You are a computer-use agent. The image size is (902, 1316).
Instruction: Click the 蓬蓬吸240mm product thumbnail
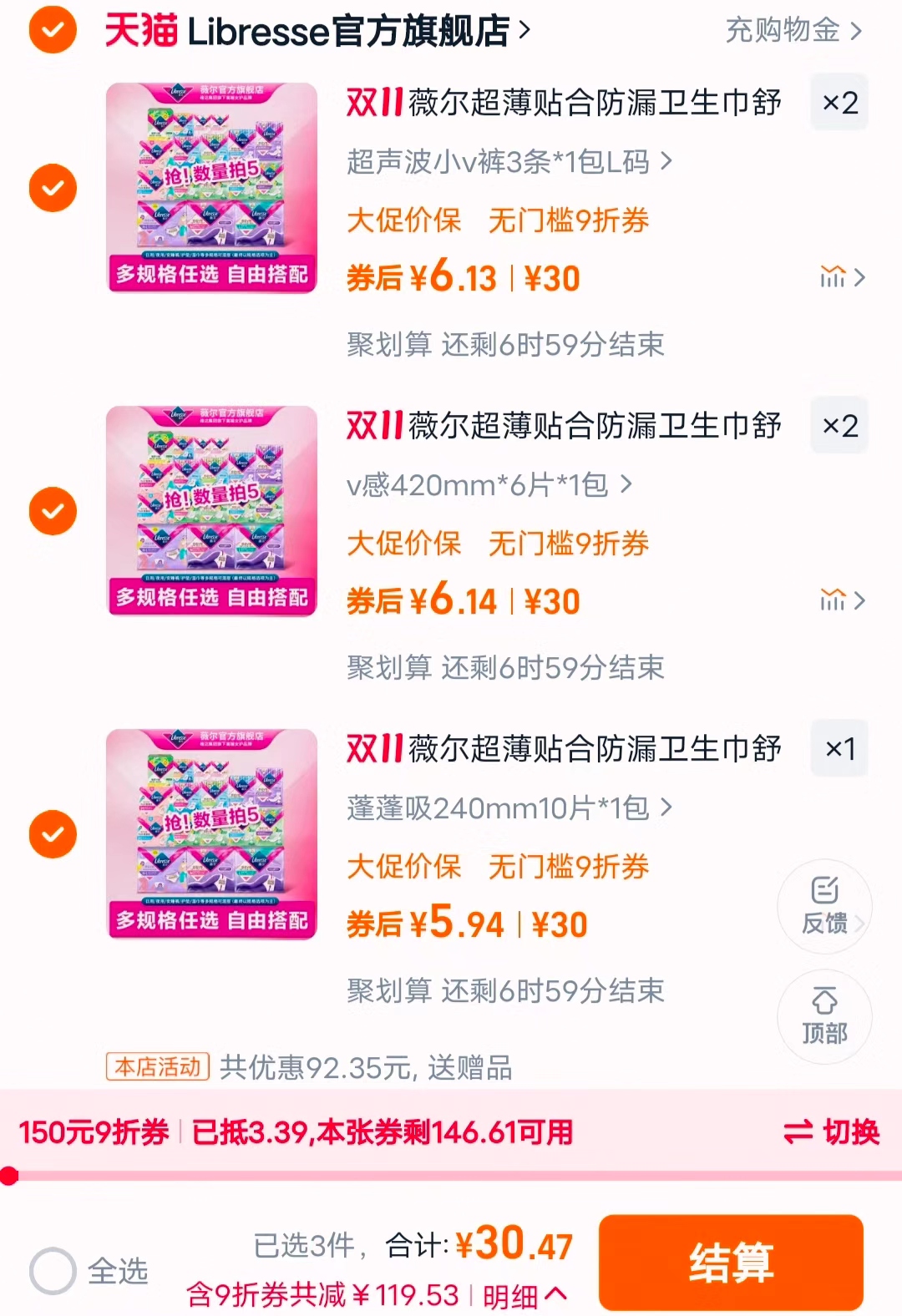pos(211,833)
